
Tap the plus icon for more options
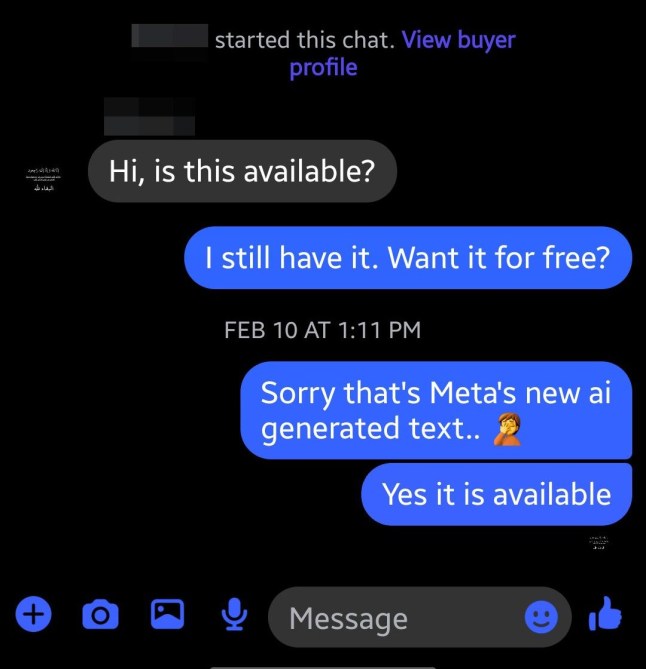pyautogui.click(x=35, y=615)
